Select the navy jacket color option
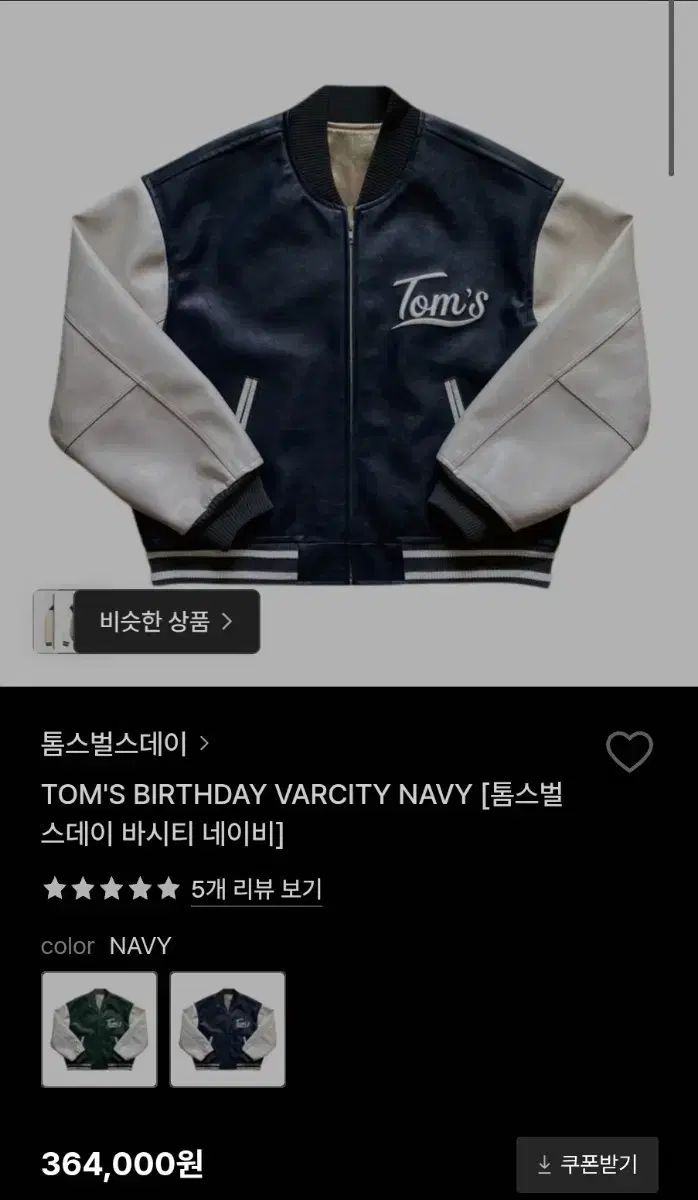698x1200 pixels. pos(227,1029)
